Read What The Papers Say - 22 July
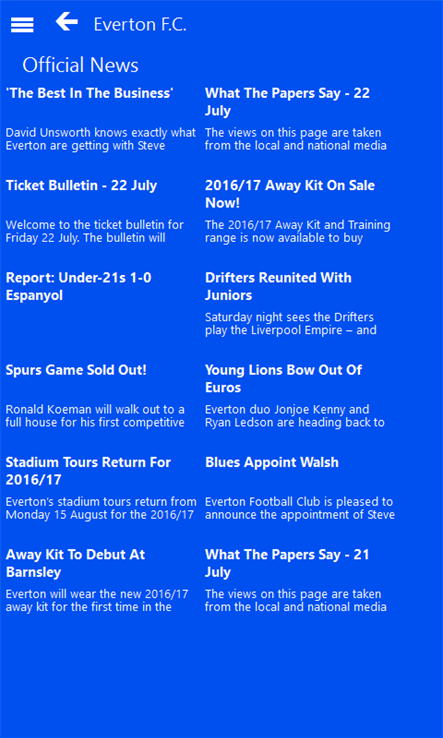The image size is (443, 738). pyautogui.click(x=287, y=102)
